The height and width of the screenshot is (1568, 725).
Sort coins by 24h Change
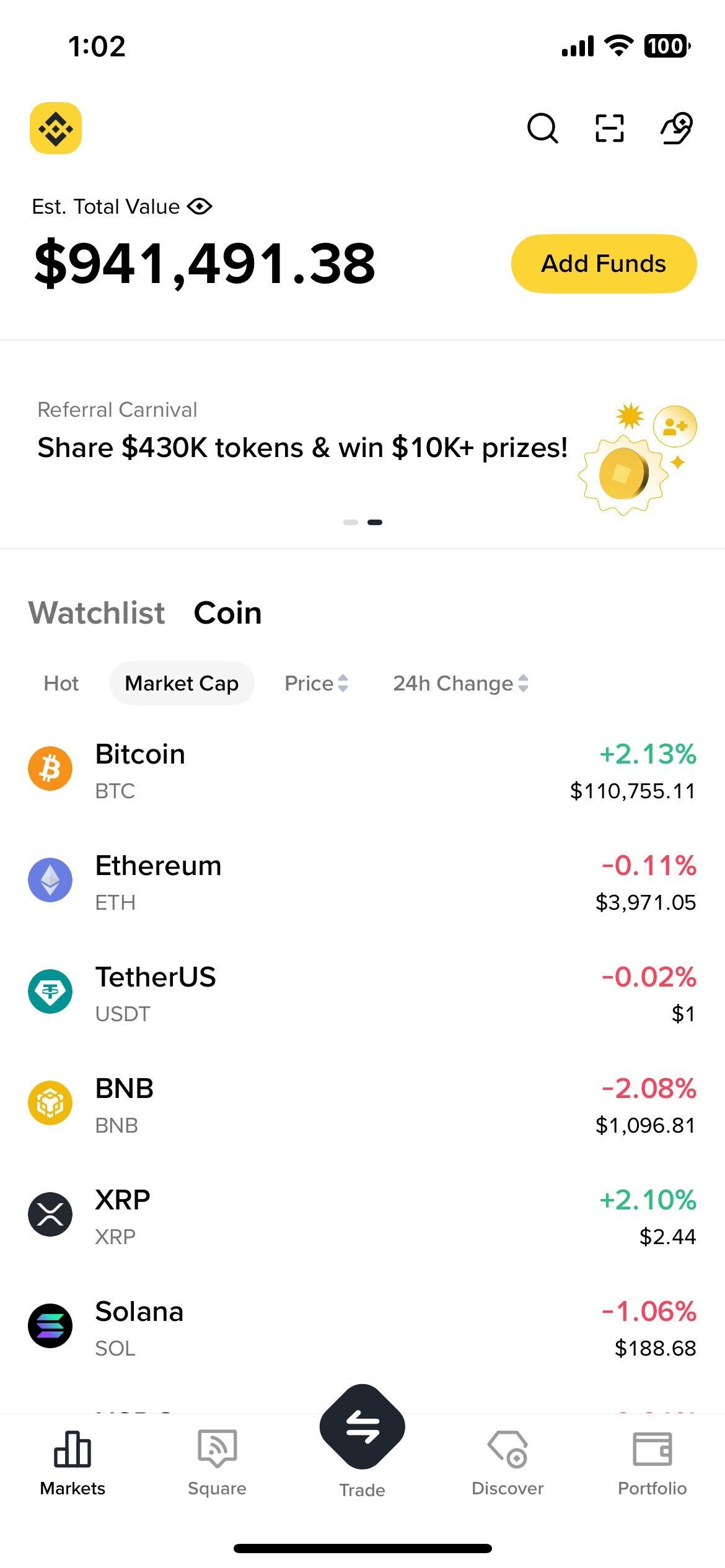pyautogui.click(x=460, y=683)
